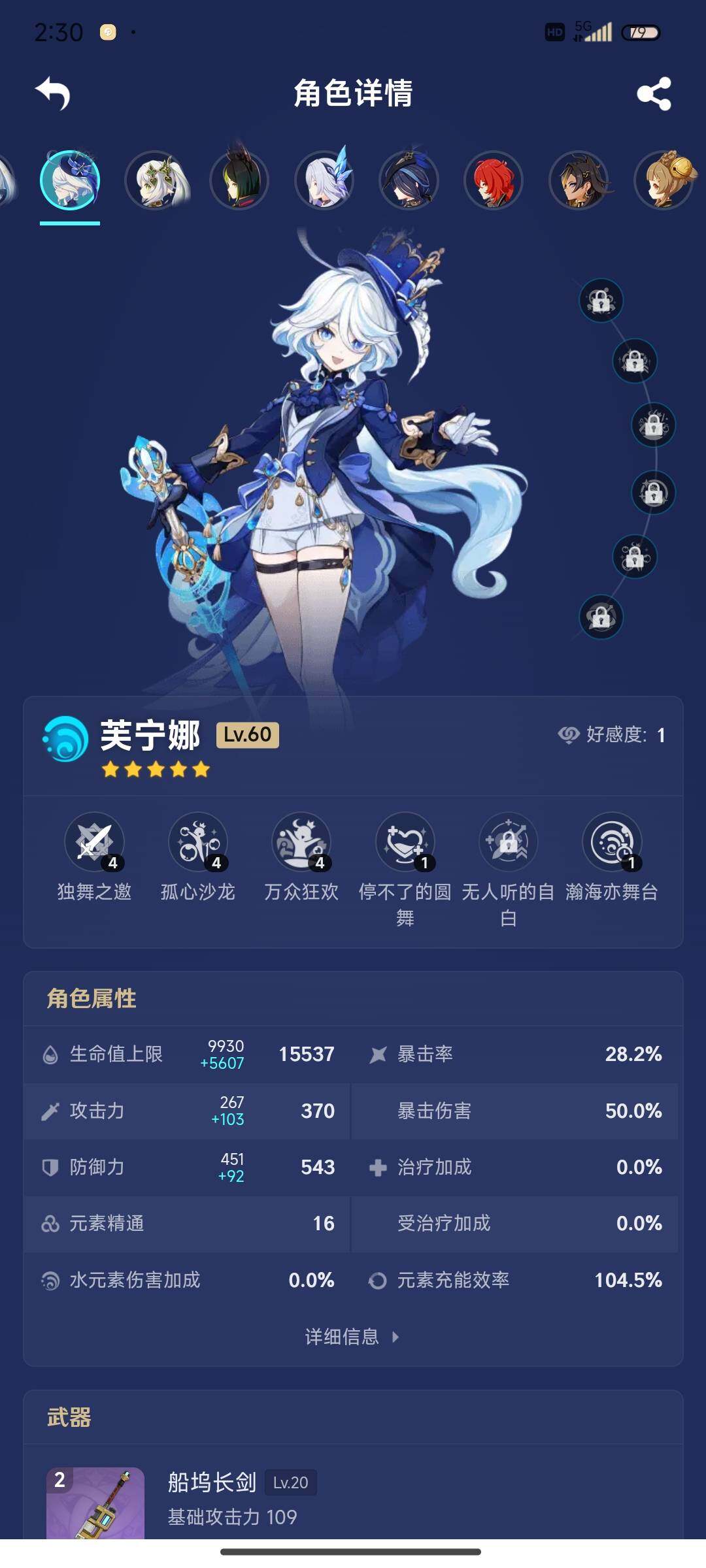Tap the topmost locked constellation node
This screenshot has height=1568, width=706.
click(x=601, y=301)
